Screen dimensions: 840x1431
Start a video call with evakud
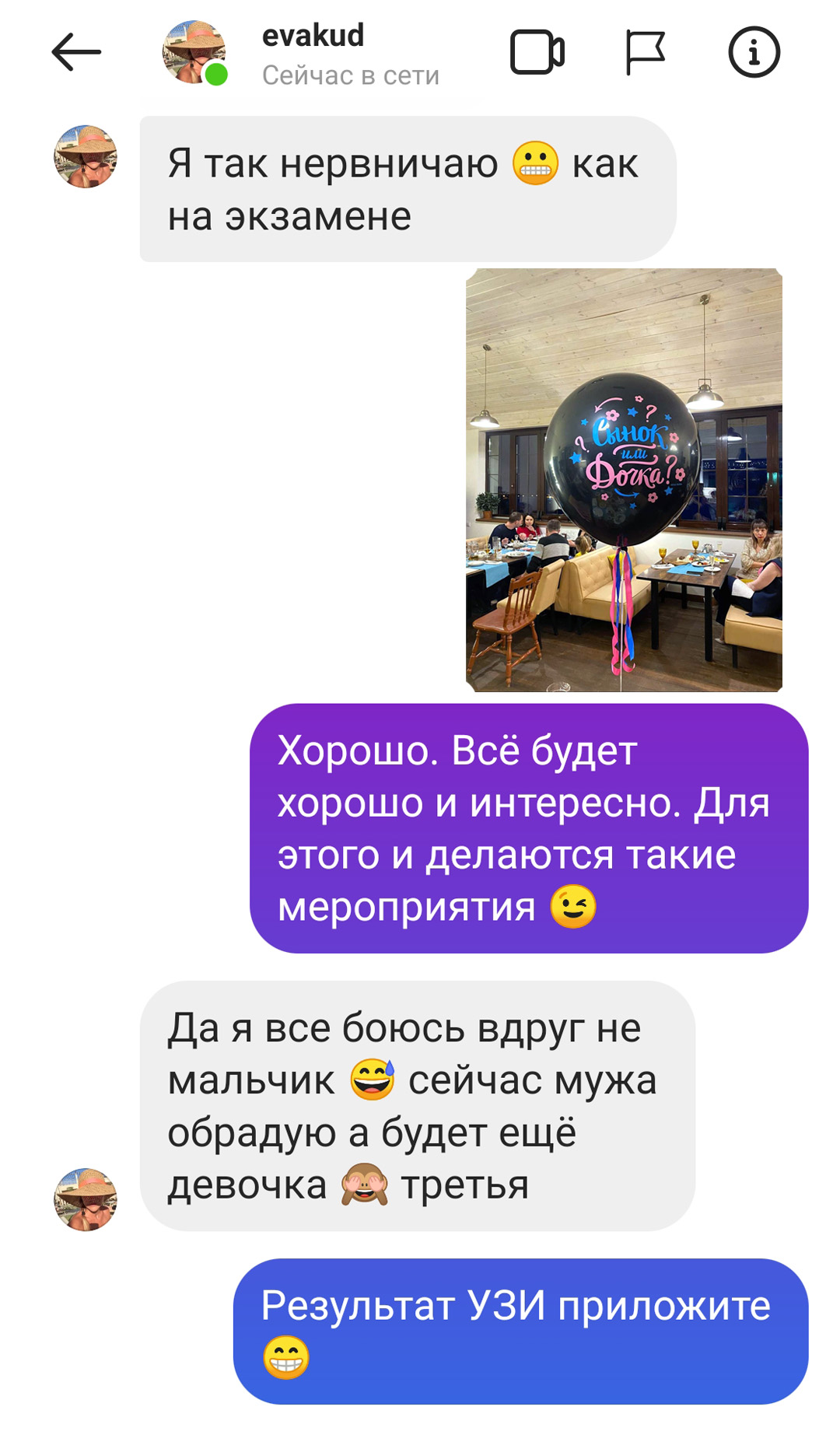click(x=537, y=52)
